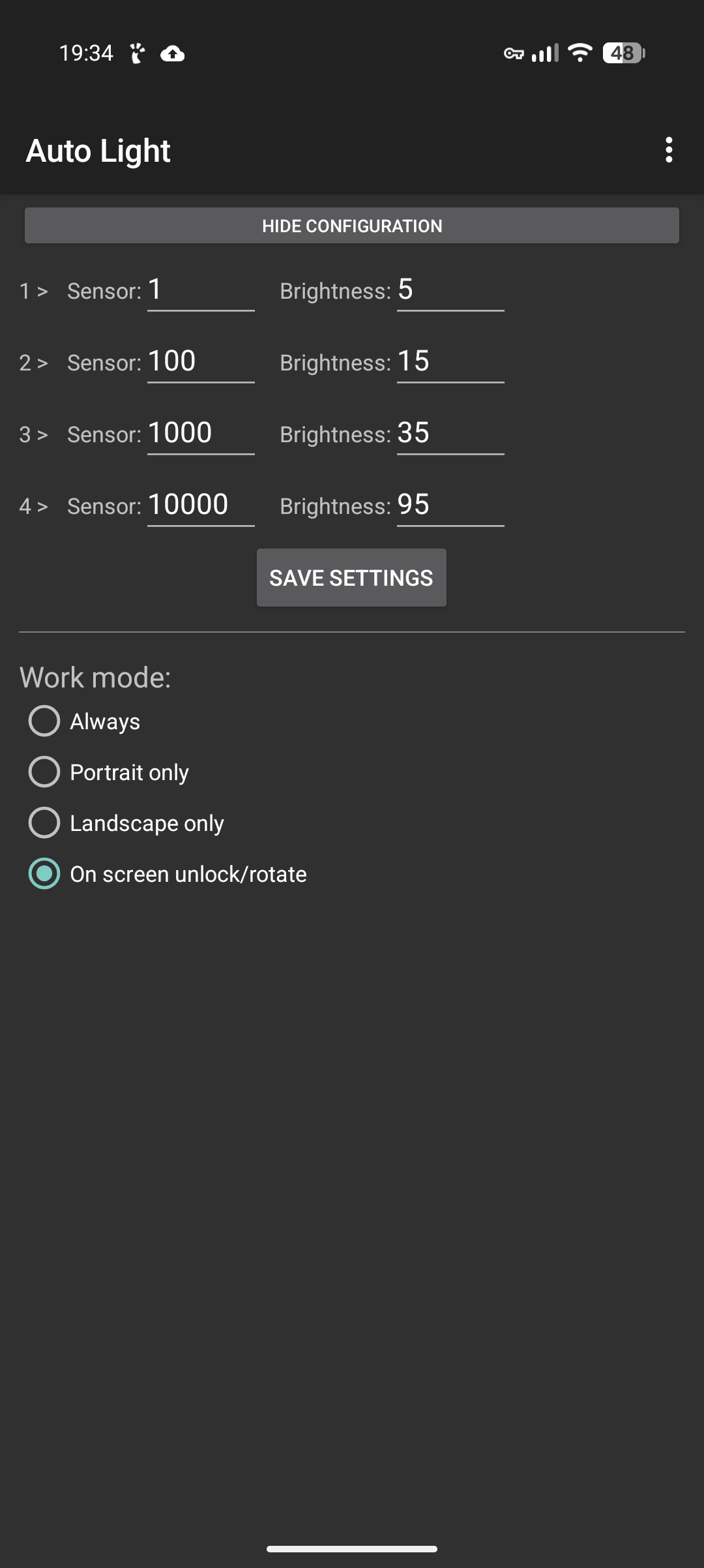Open the overflow menu

pyautogui.click(x=669, y=150)
